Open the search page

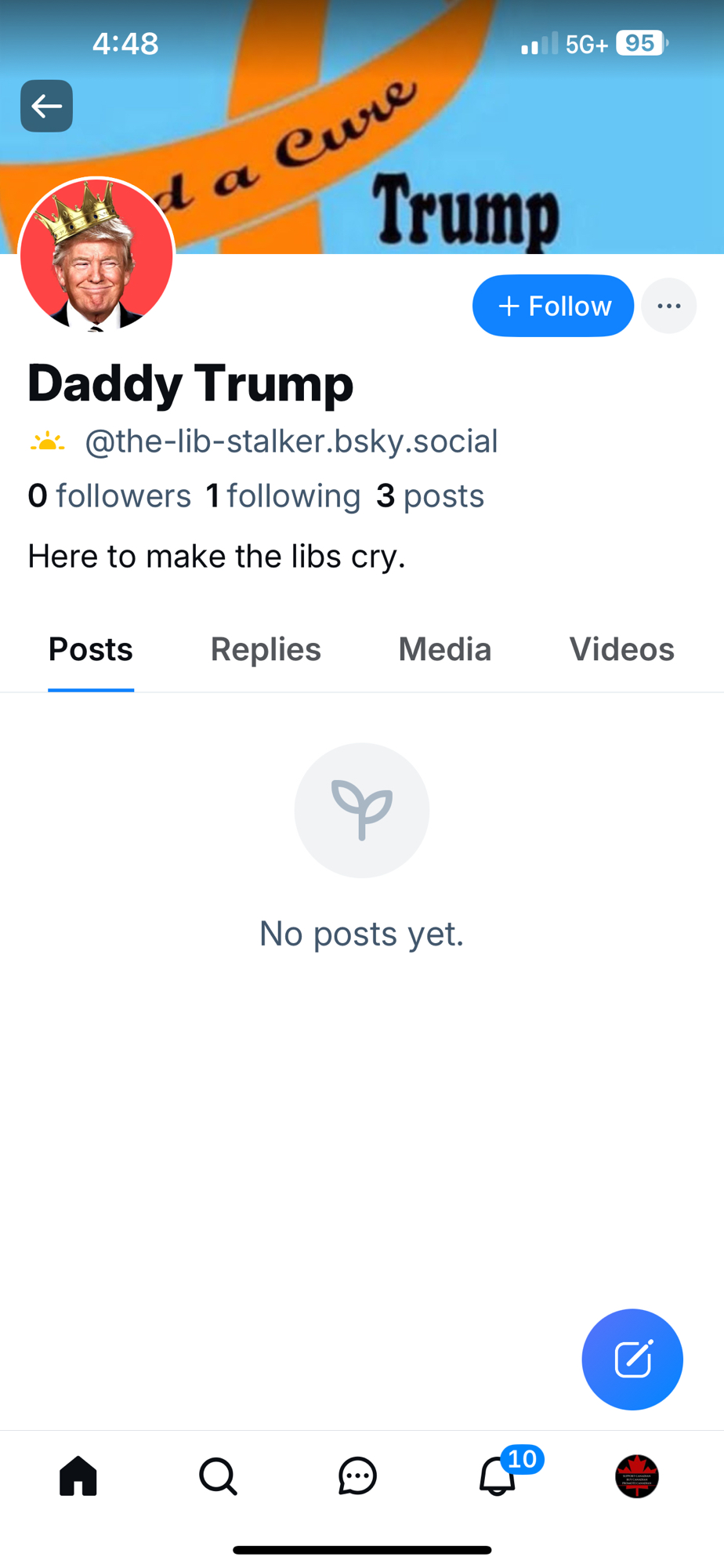pyautogui.click(x=218, y=1476)
